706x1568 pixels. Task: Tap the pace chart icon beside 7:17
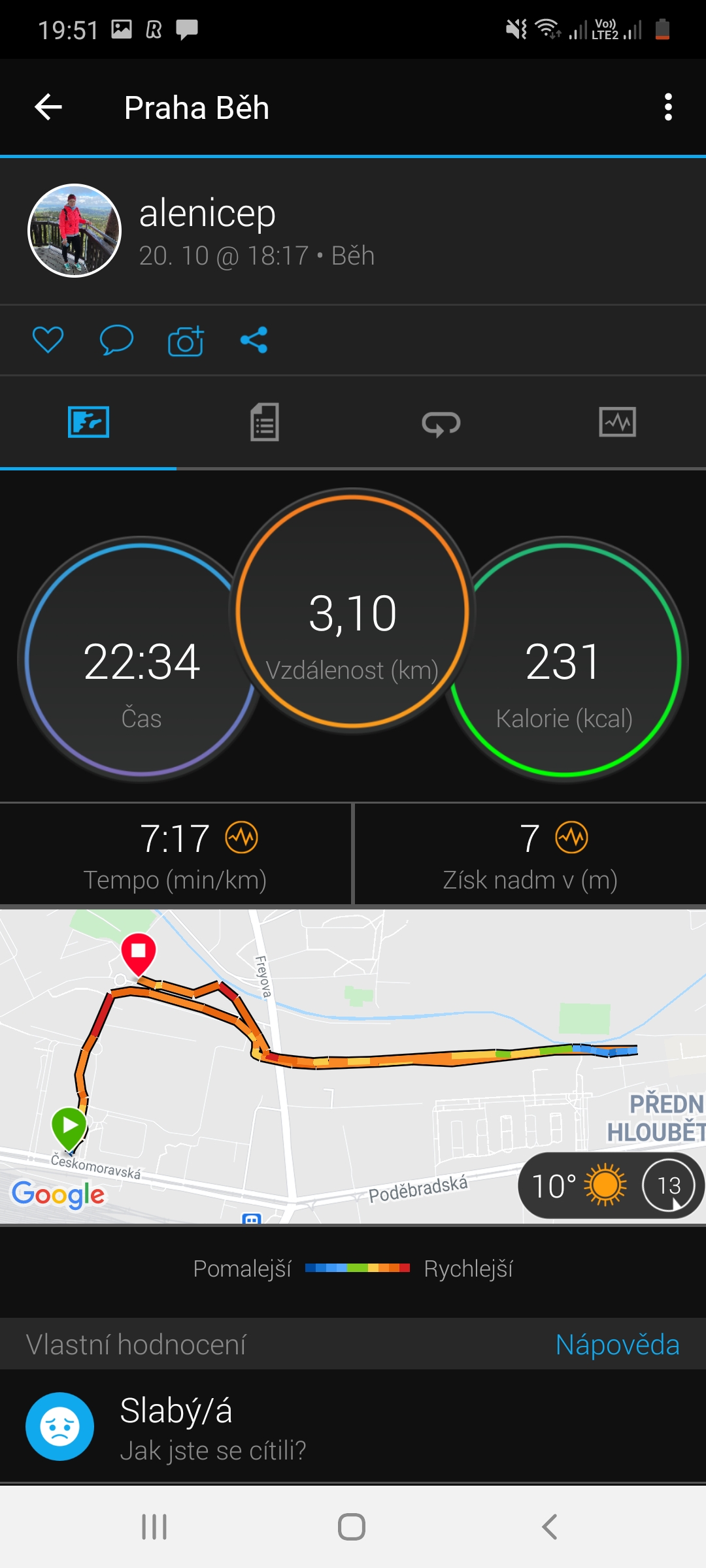point(242,838)
